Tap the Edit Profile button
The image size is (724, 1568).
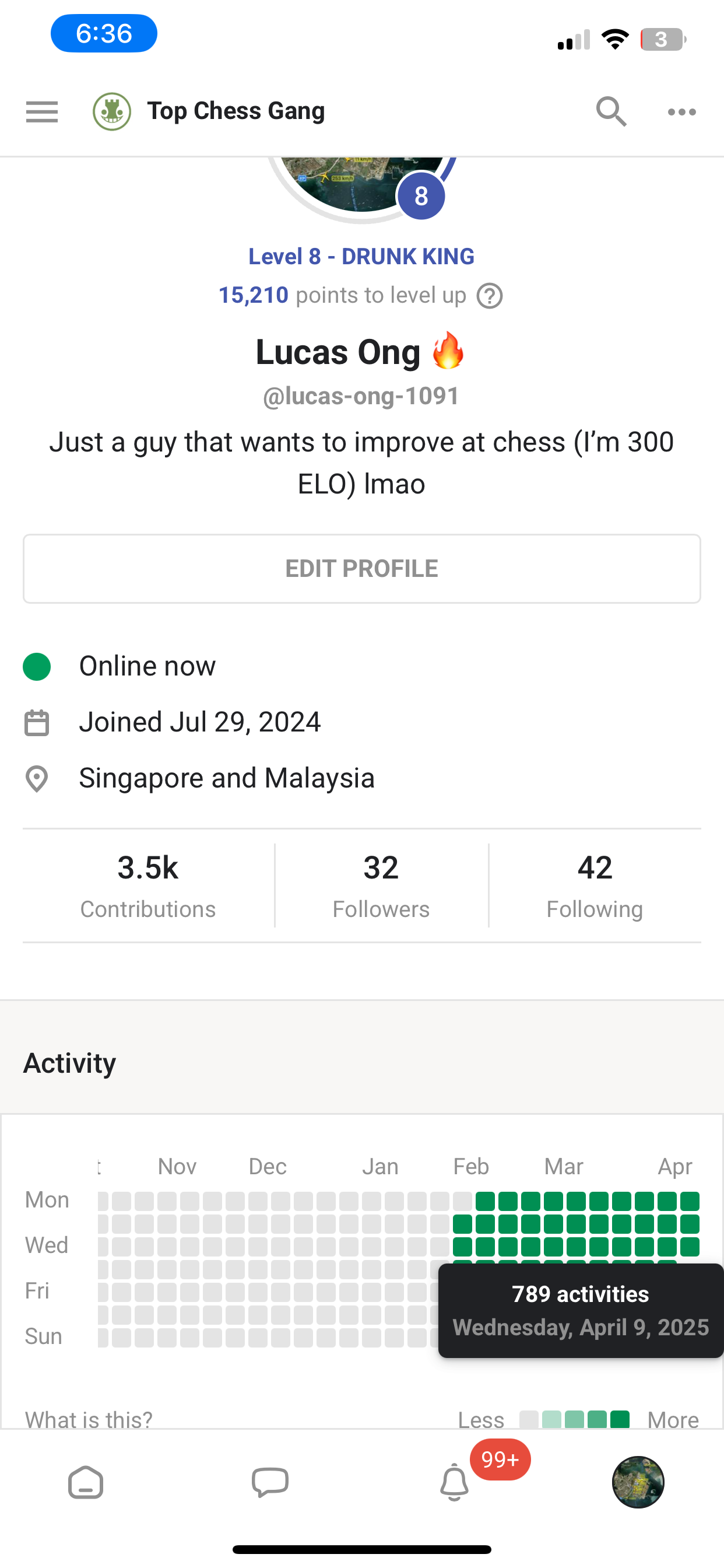pos(362,569)
